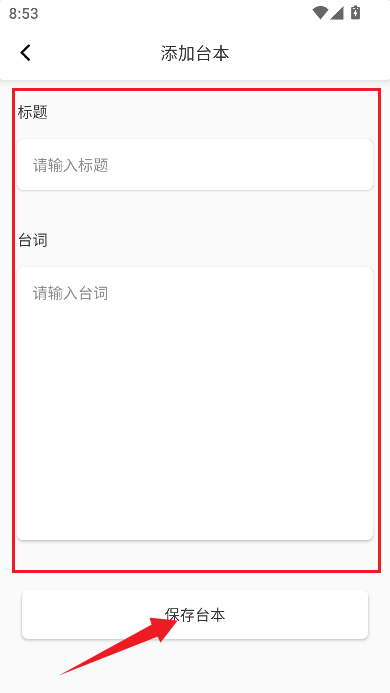Save the script with 保存台本
390x693 pixels.
tap(195, 614)
